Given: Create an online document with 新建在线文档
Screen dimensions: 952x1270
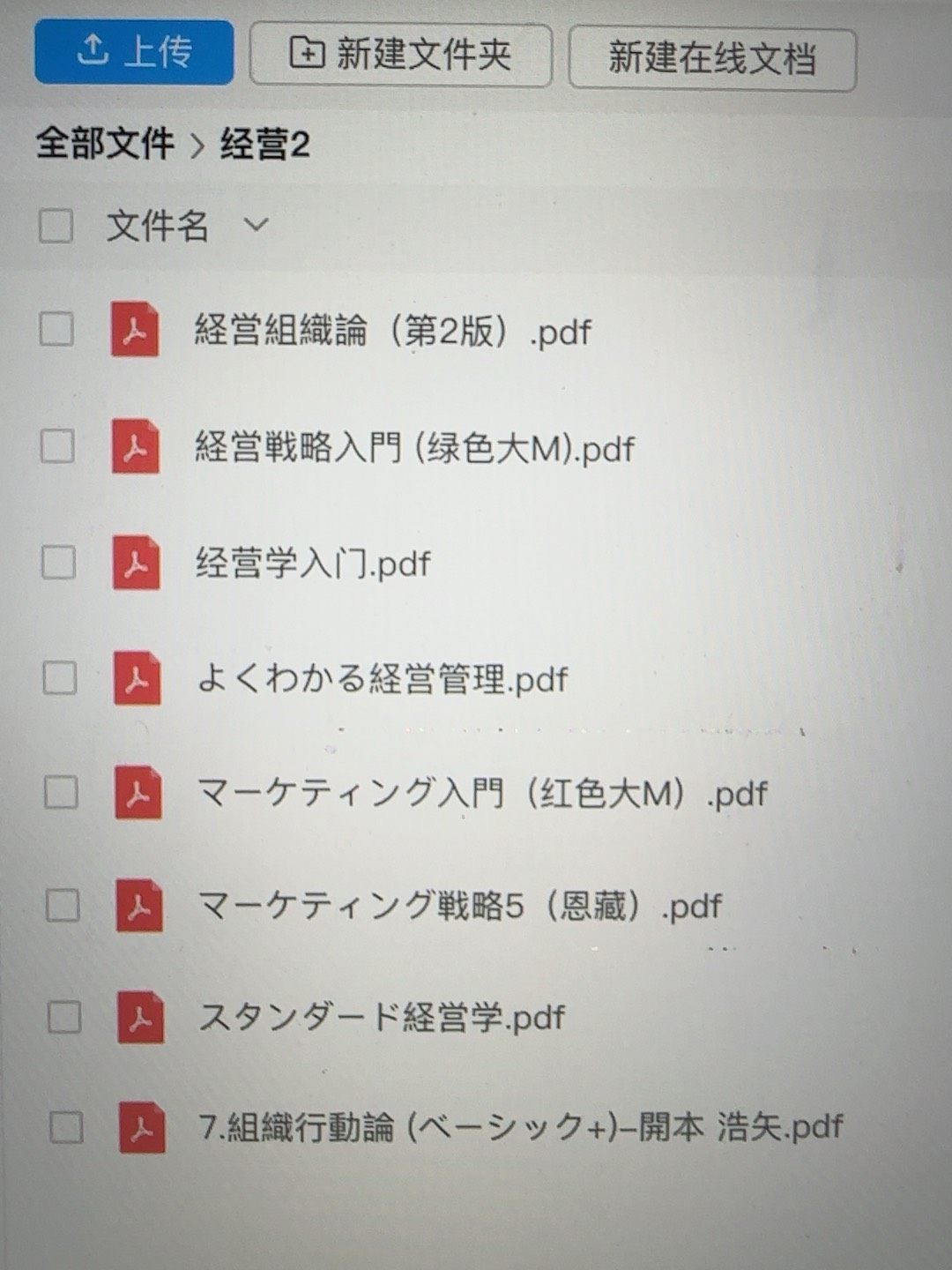Looking at the screenshot, I should pos(712,59).
